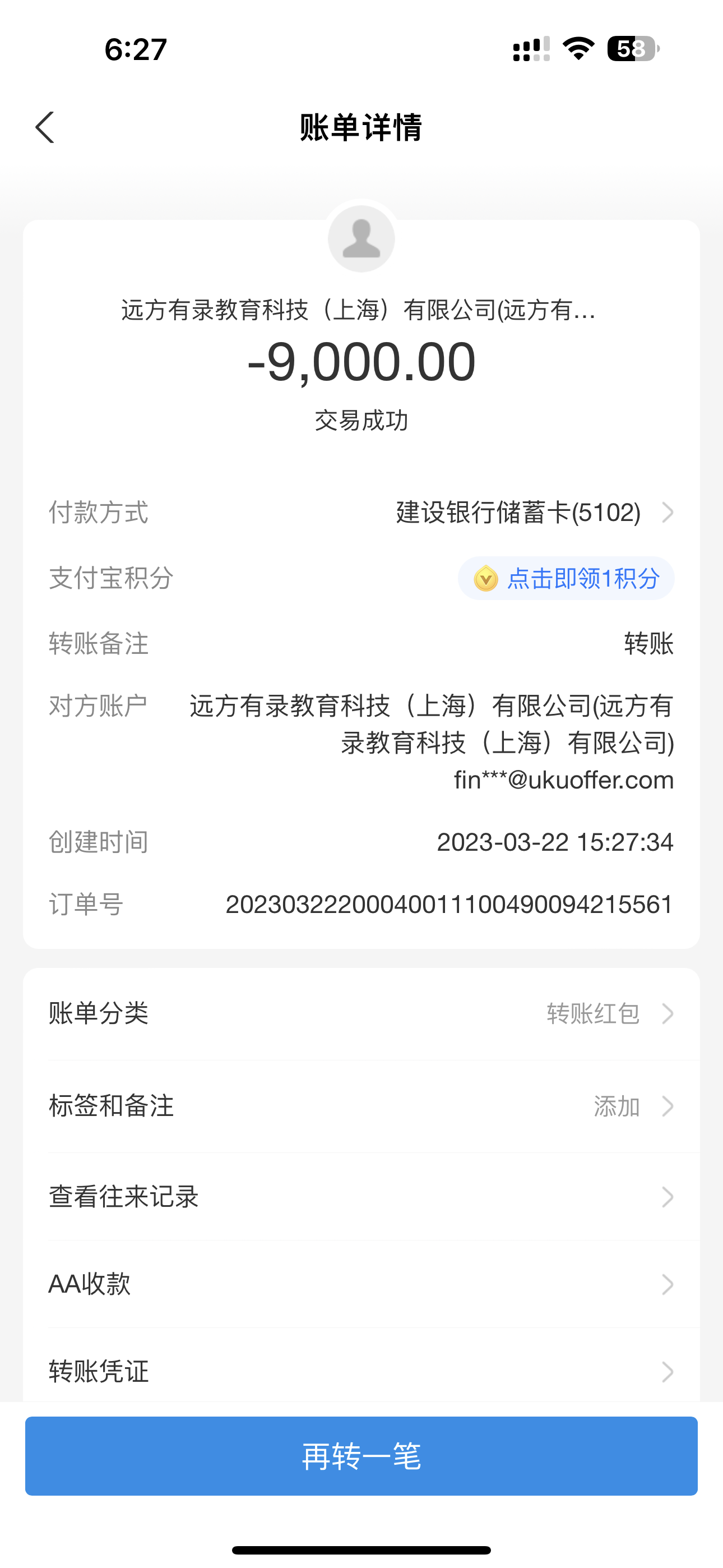Open the AA收款 option
The width and height of the screenshot is (723, 1568).
(x=361, y=1284)
